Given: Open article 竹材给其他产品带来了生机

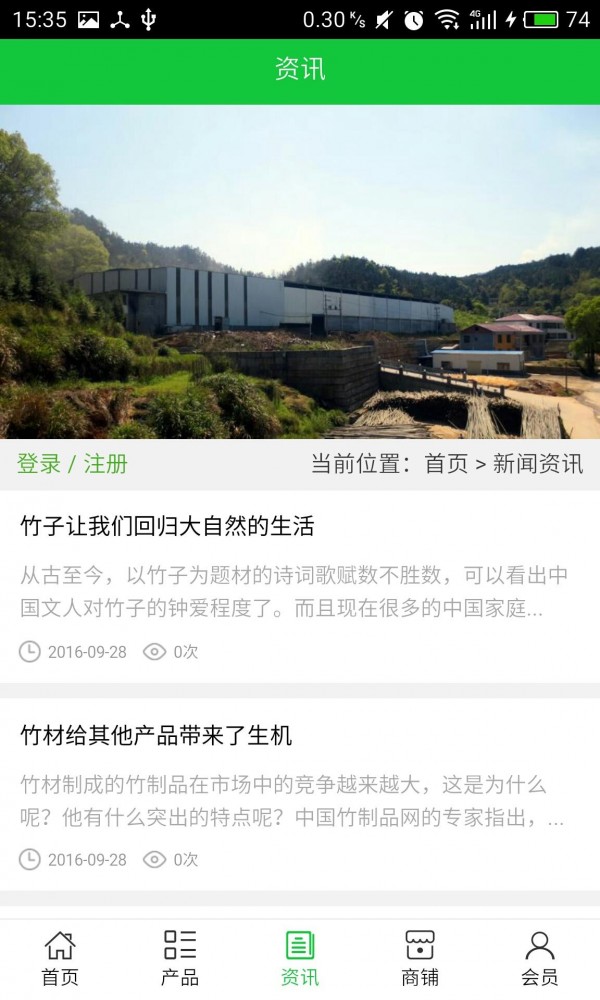Looking at the screenshot, I should pos(156,736).
